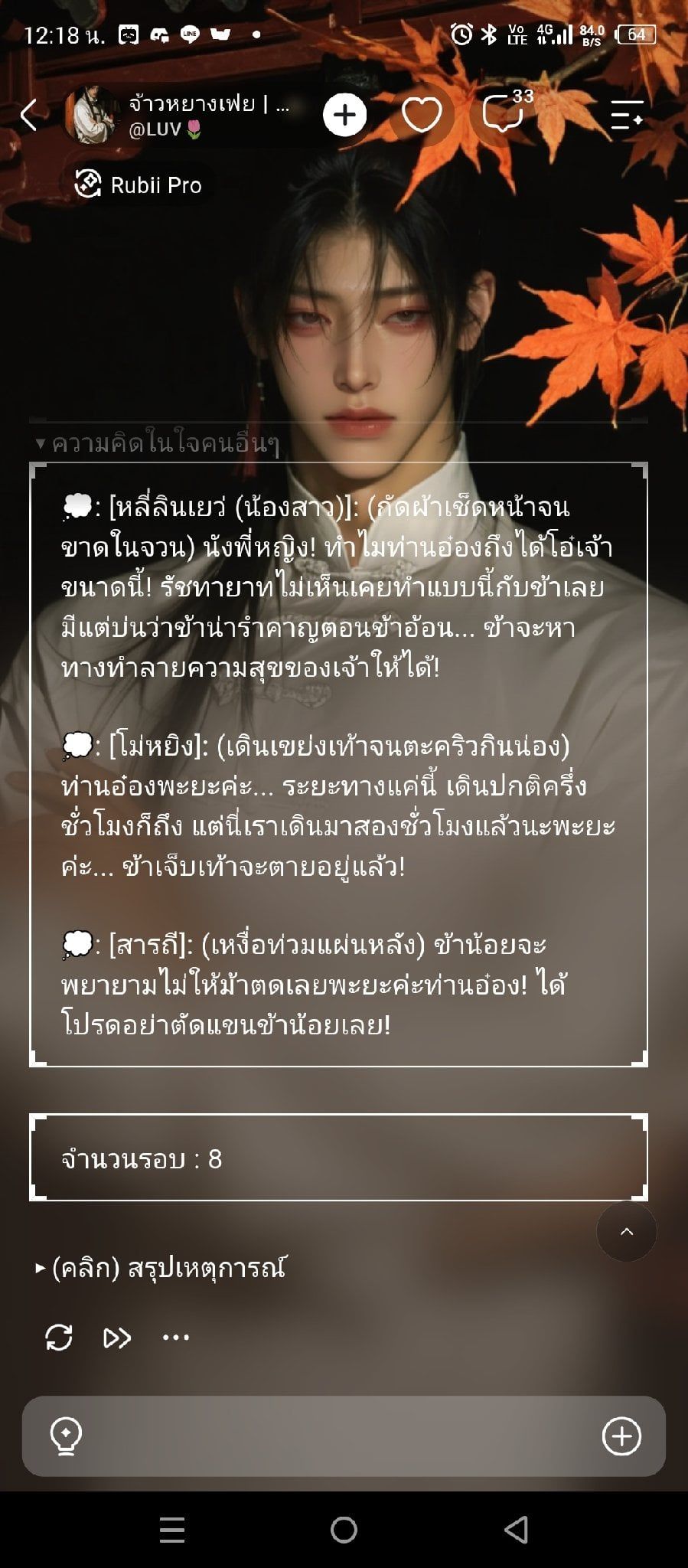The image size is (688, 1568).
Task: Open the three-dot message options
Action: pos(176,1338)
